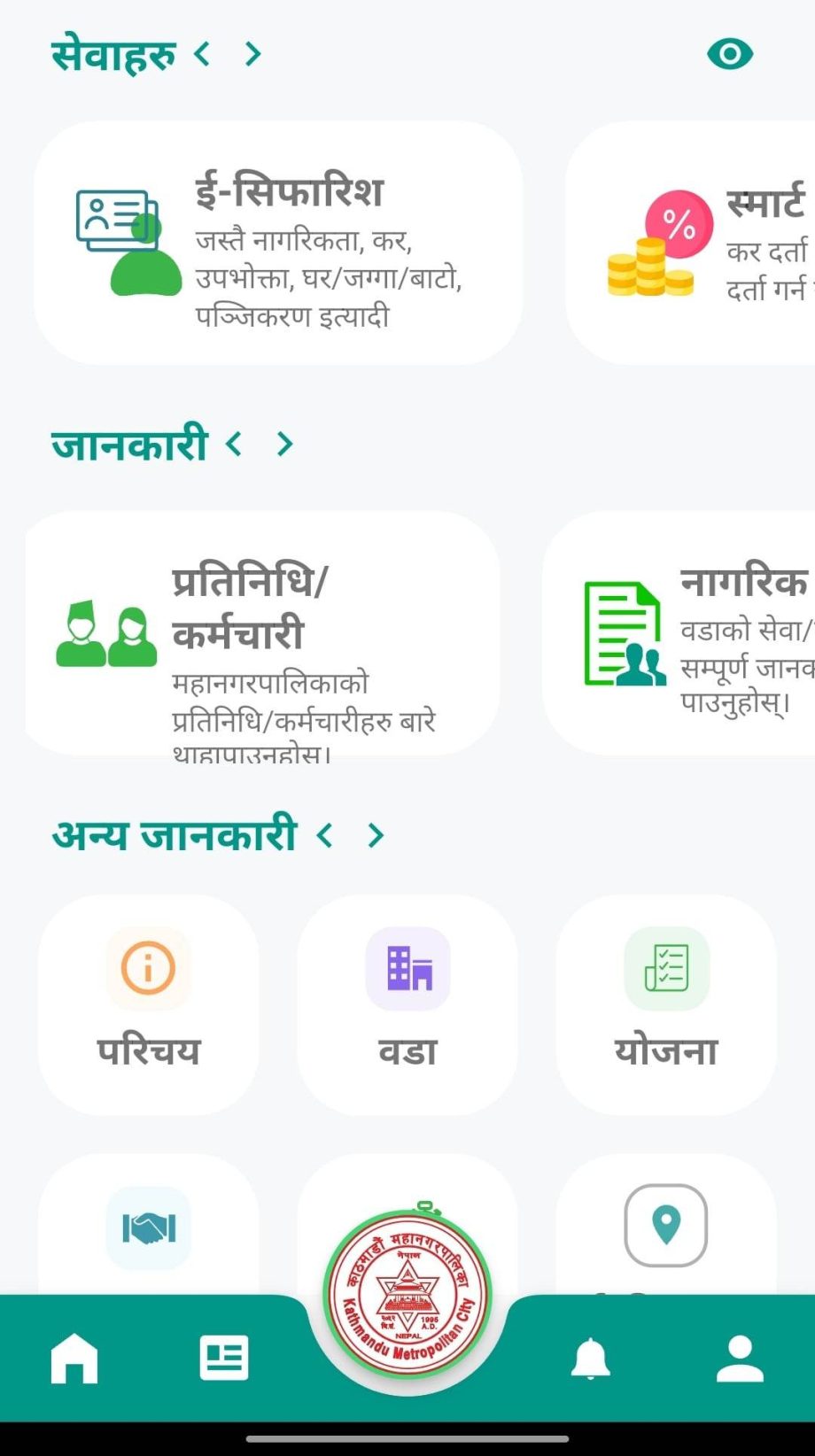Open the योजना tile
The image size is (815, 1456).
tap(666, 1004)
